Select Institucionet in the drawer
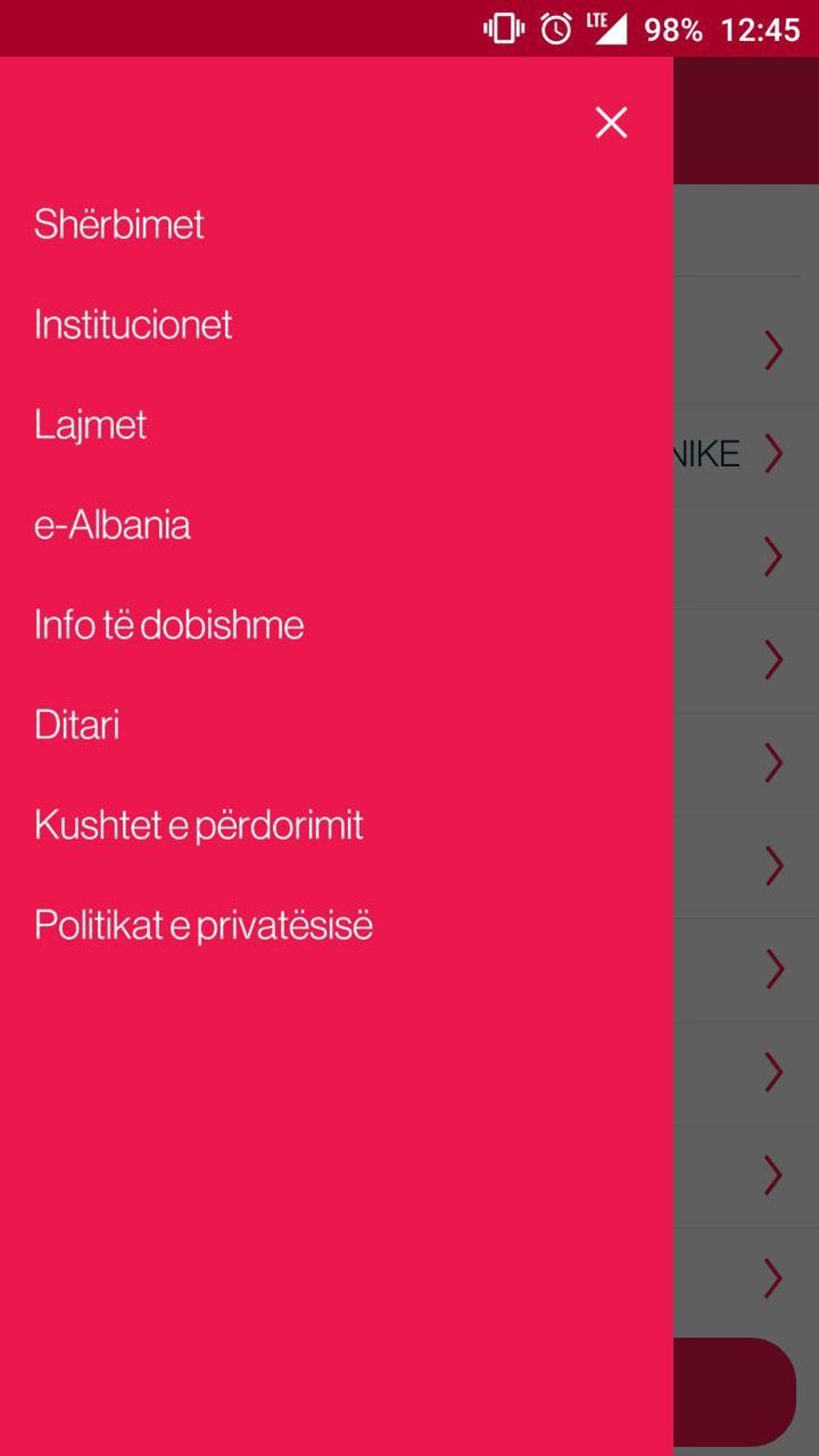The width and height of the screenshot is (819, 1456). pyautogui.click(x=132, y=324)
